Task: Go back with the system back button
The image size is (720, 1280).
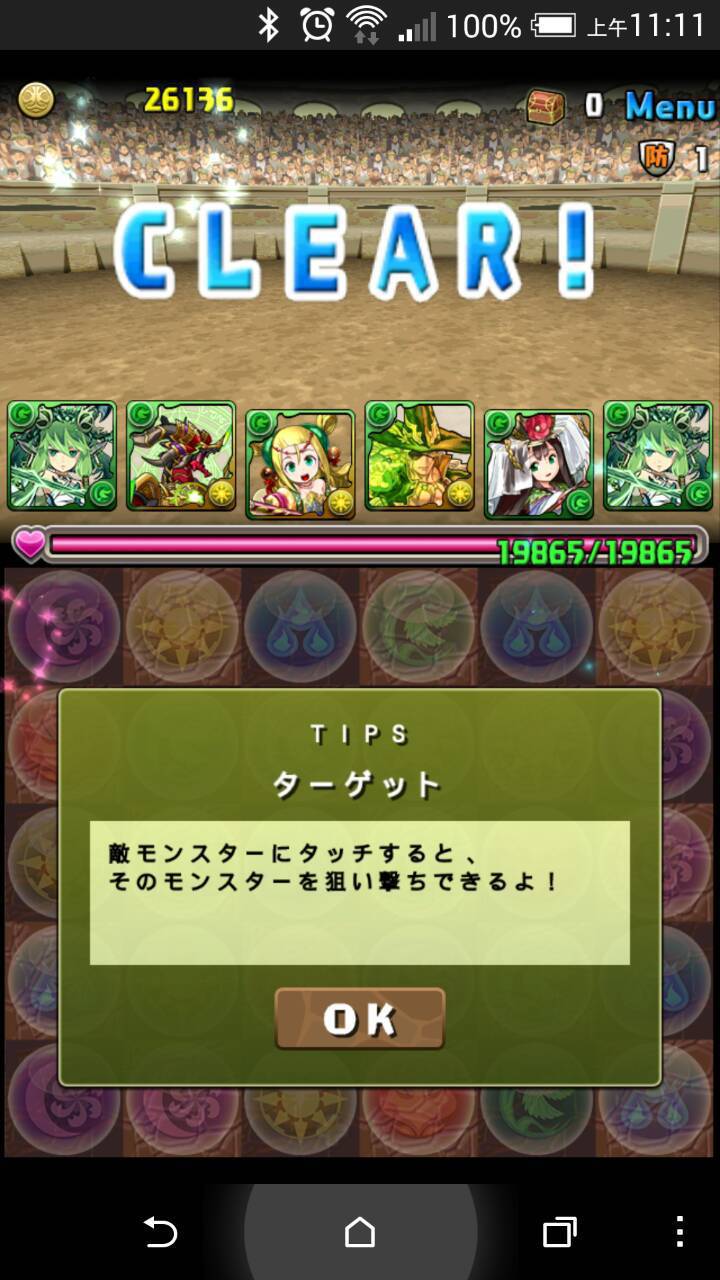Action: coord(160,1232)
